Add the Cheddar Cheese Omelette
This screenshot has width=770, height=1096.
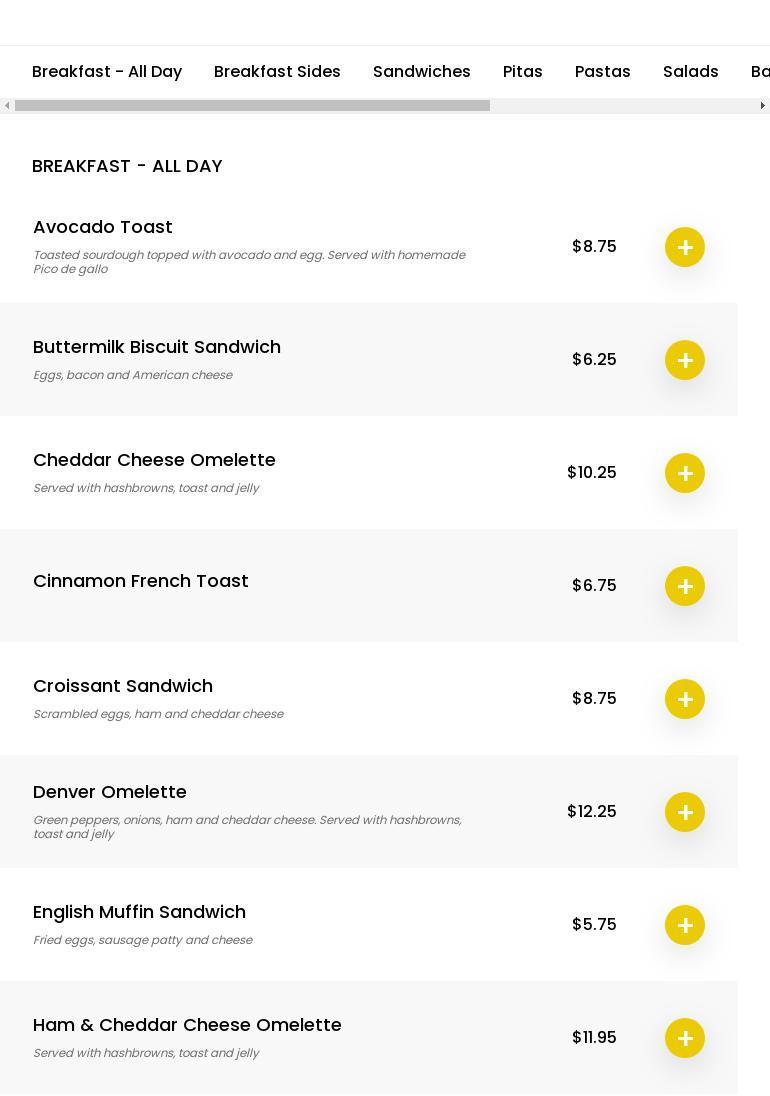click(685, 473)
